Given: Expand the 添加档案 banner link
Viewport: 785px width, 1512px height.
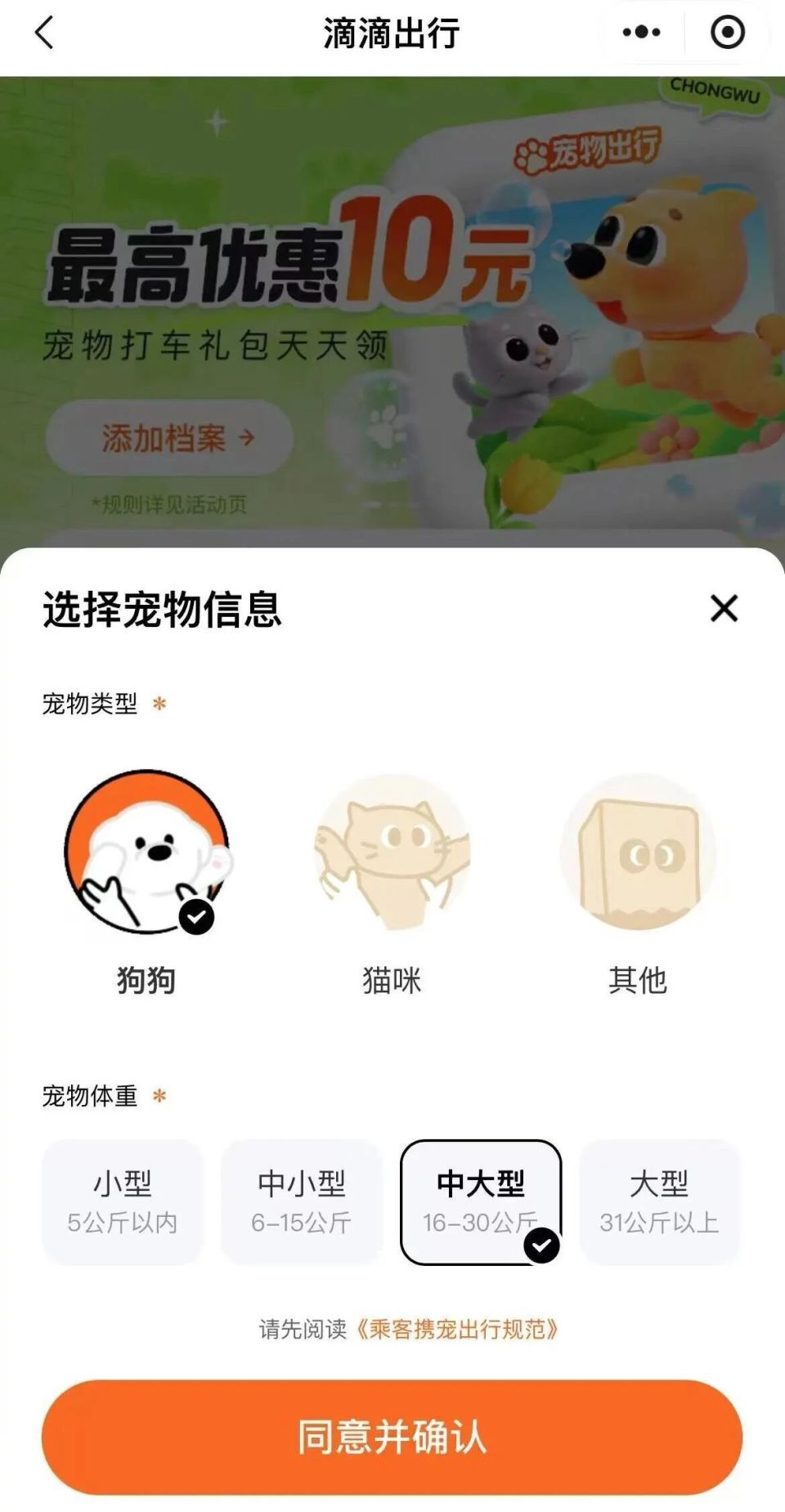Looking at the screenshot, I should pyautogui.click(x=168, y=438).
